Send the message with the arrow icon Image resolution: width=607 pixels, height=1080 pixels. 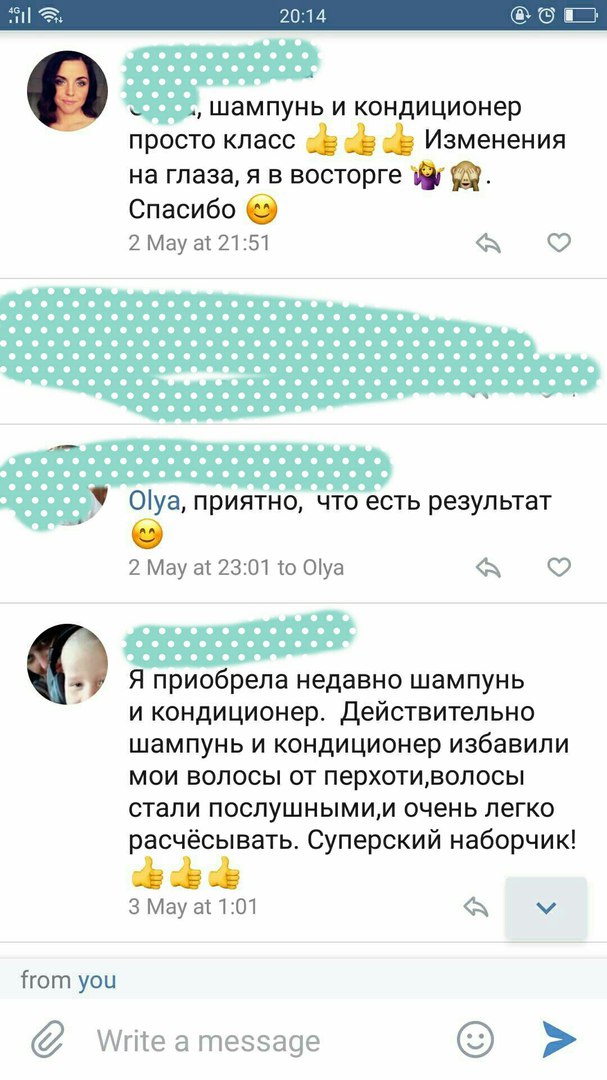(558, 1039)
